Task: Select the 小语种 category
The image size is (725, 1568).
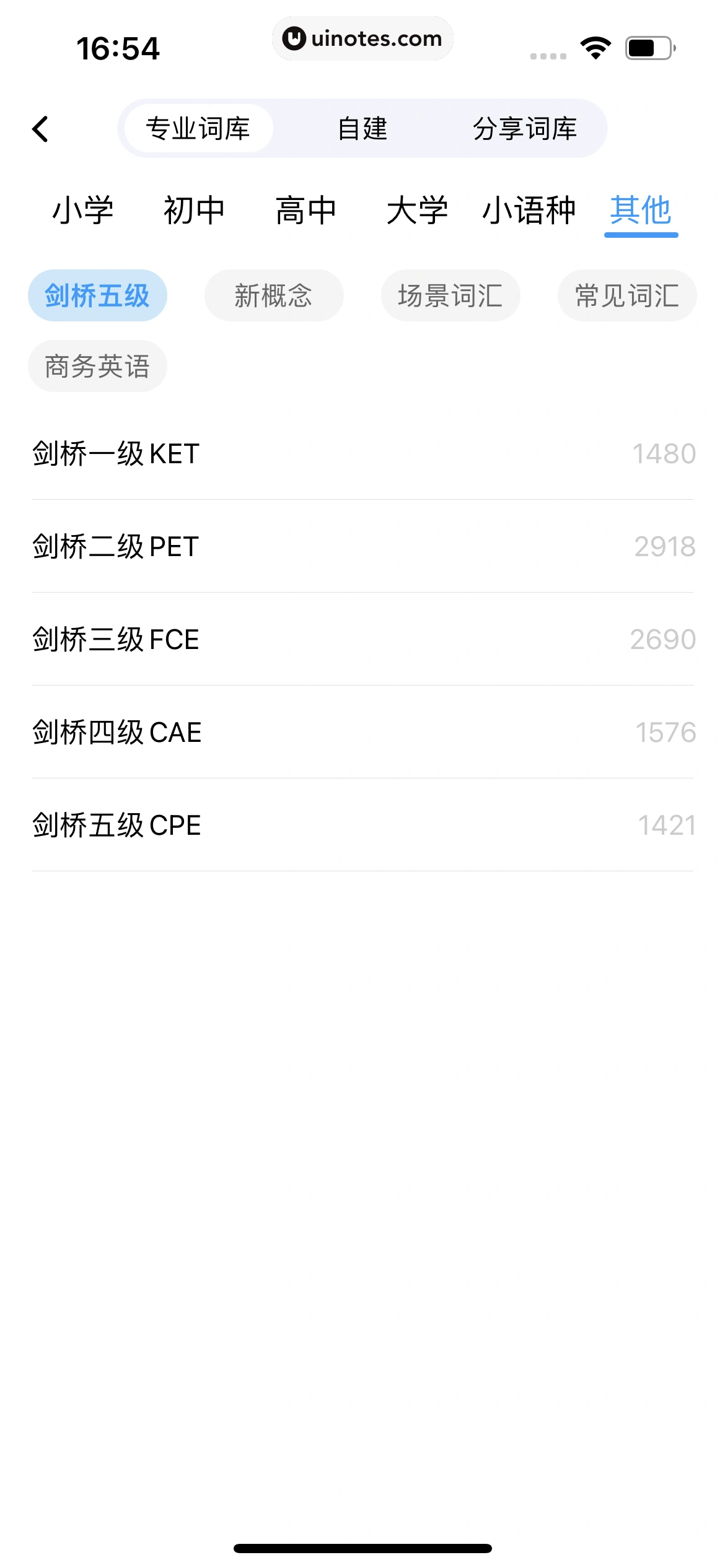Action: pos(530,211)
